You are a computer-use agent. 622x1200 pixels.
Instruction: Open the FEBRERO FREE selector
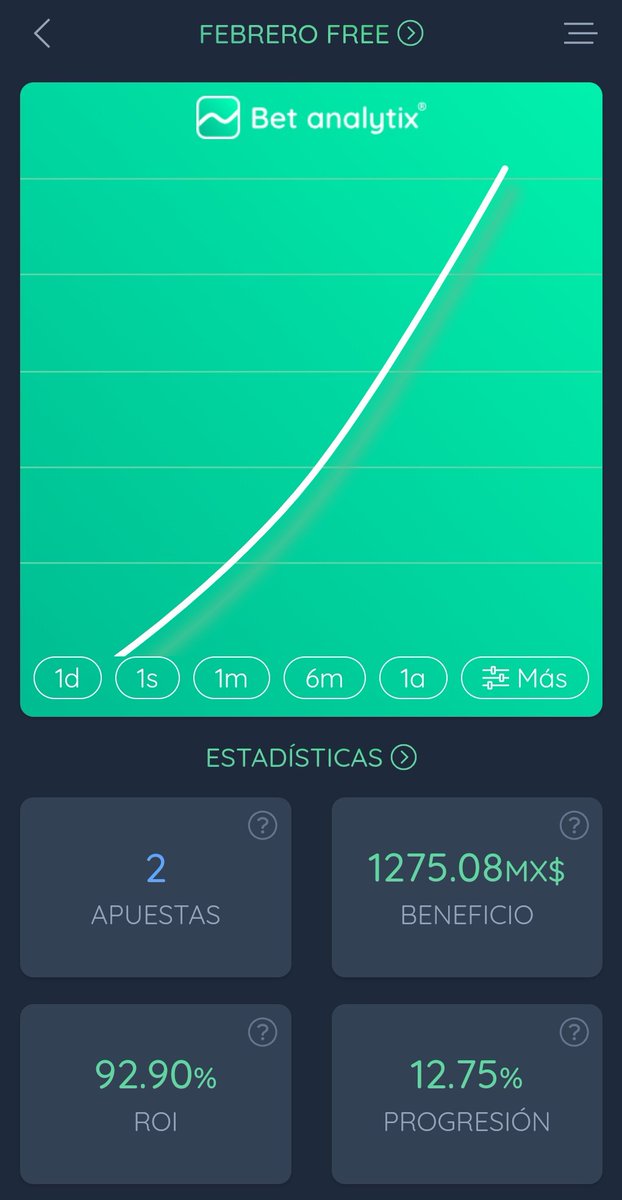[311, 34]
